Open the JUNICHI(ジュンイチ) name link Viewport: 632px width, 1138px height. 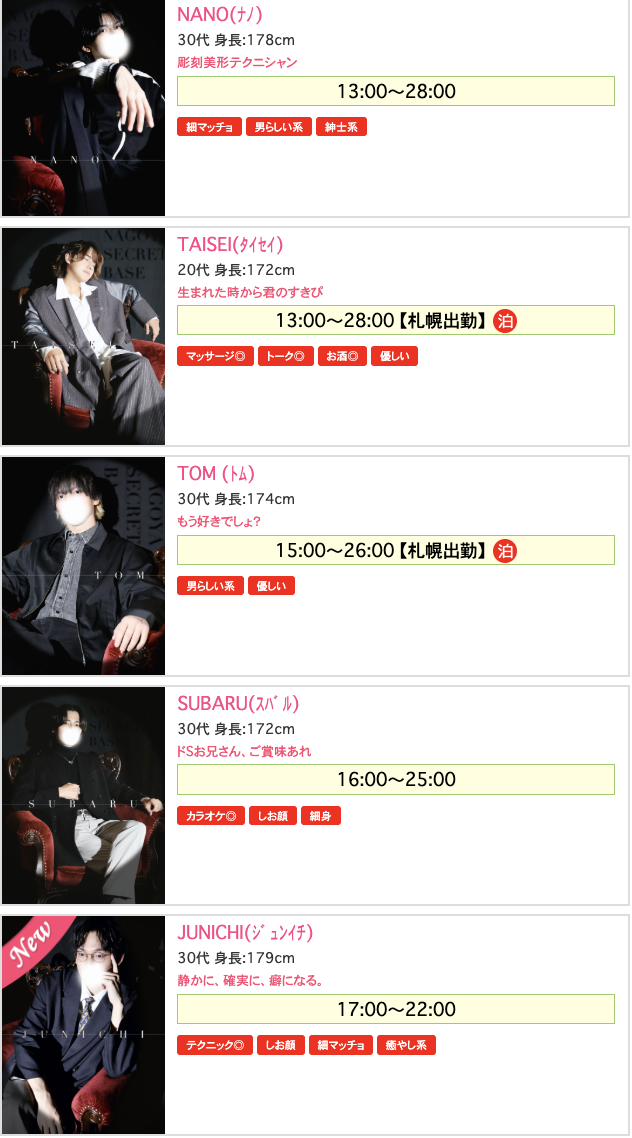tap(245, 932)
